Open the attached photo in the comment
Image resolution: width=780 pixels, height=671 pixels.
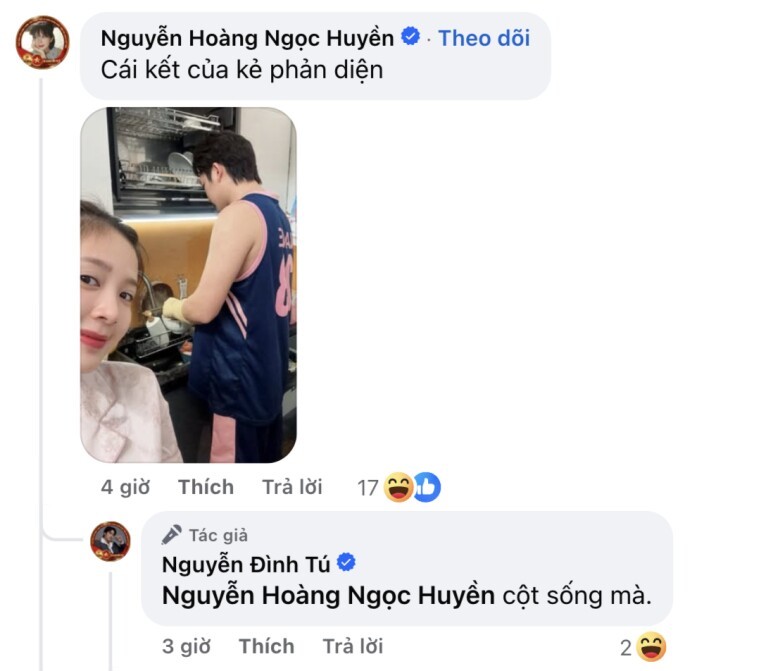pos(188,285)
